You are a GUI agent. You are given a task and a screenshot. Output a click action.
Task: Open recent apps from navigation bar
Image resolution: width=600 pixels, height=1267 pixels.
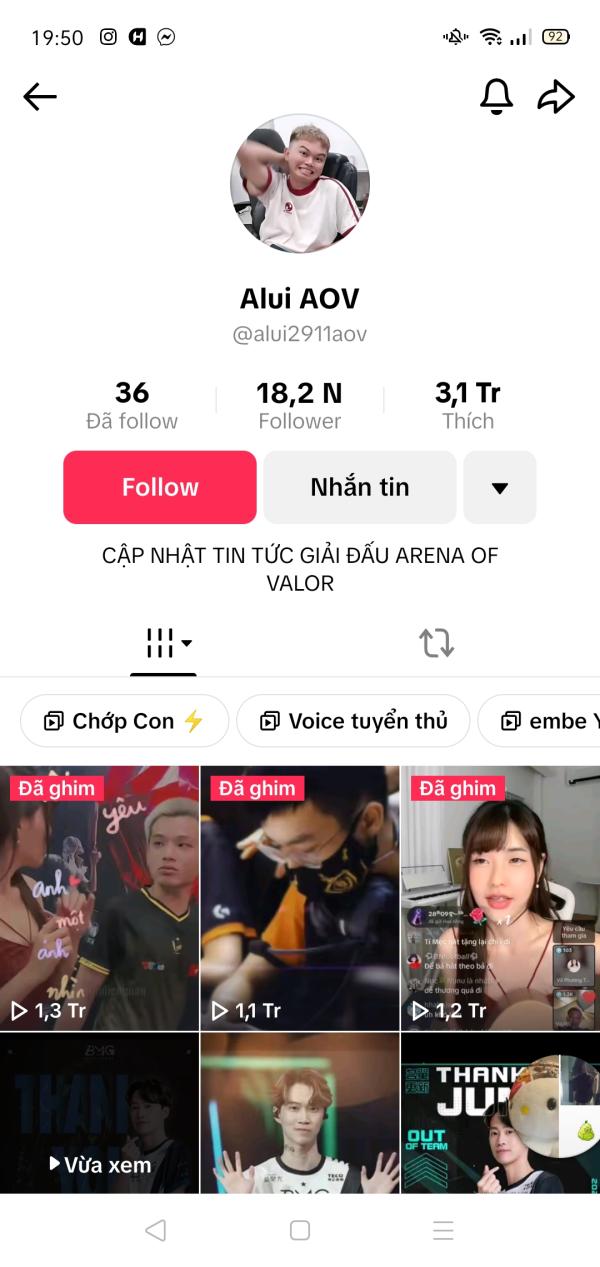click(444, 1230)
